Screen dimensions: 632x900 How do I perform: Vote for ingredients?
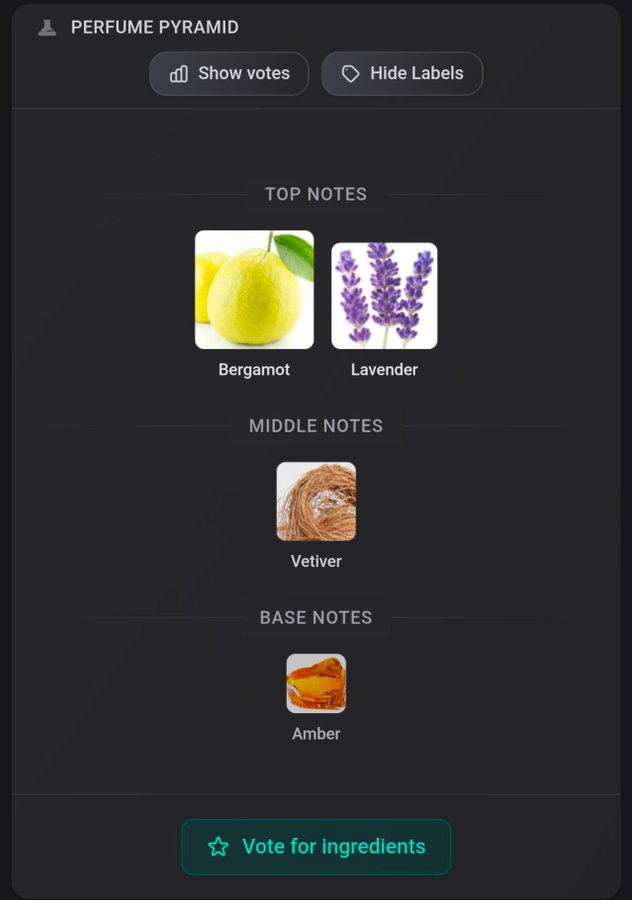coord(316,847)
